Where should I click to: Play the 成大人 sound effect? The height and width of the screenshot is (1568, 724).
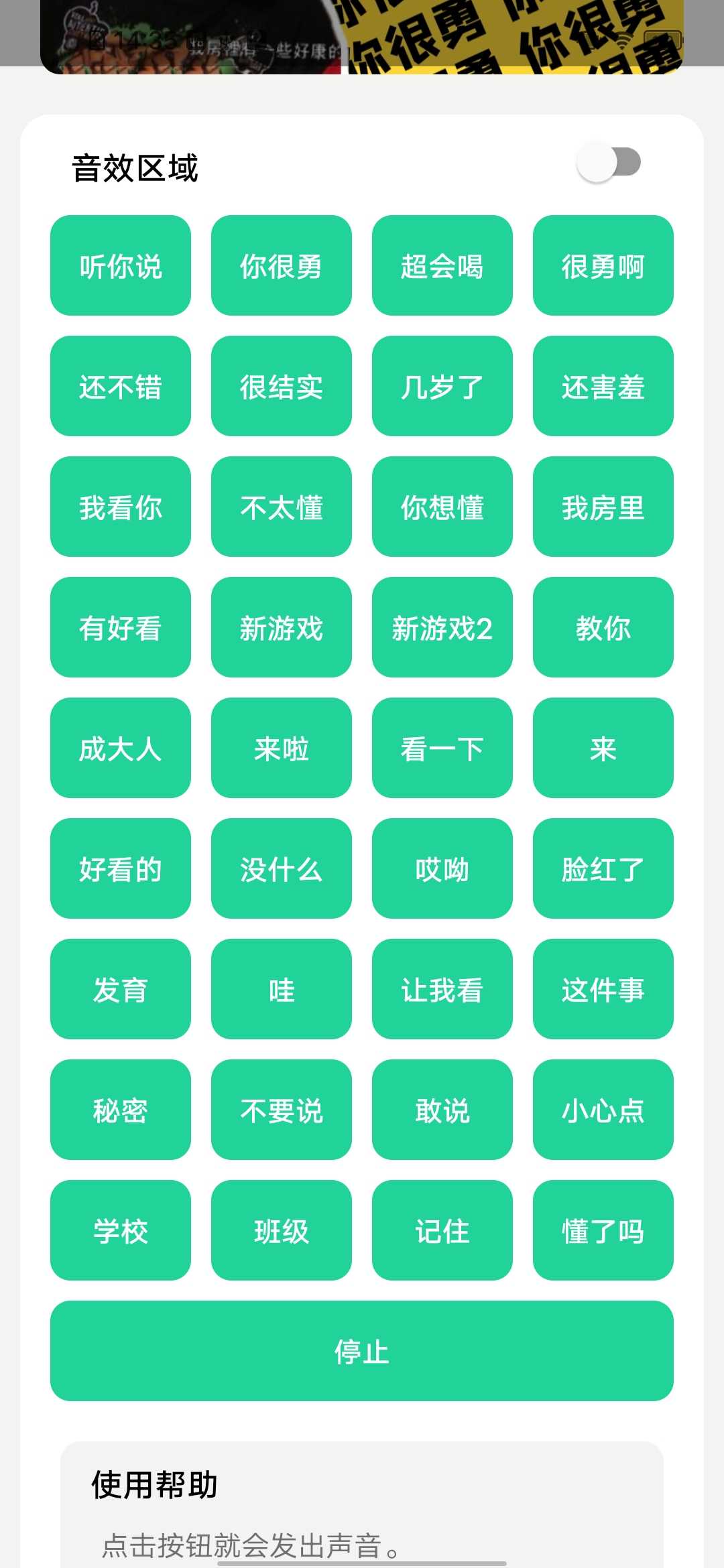point(120,748)
